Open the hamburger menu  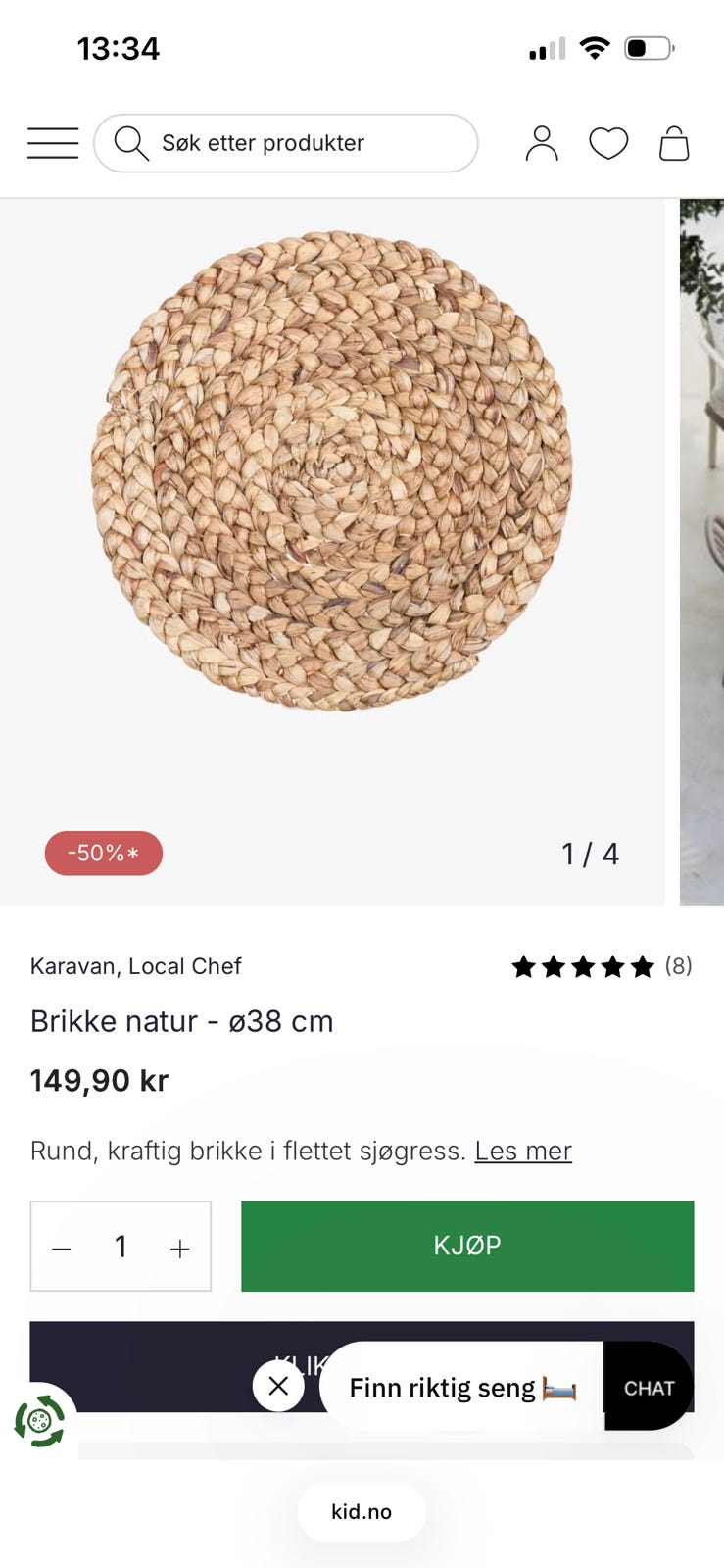coord(53,143)
